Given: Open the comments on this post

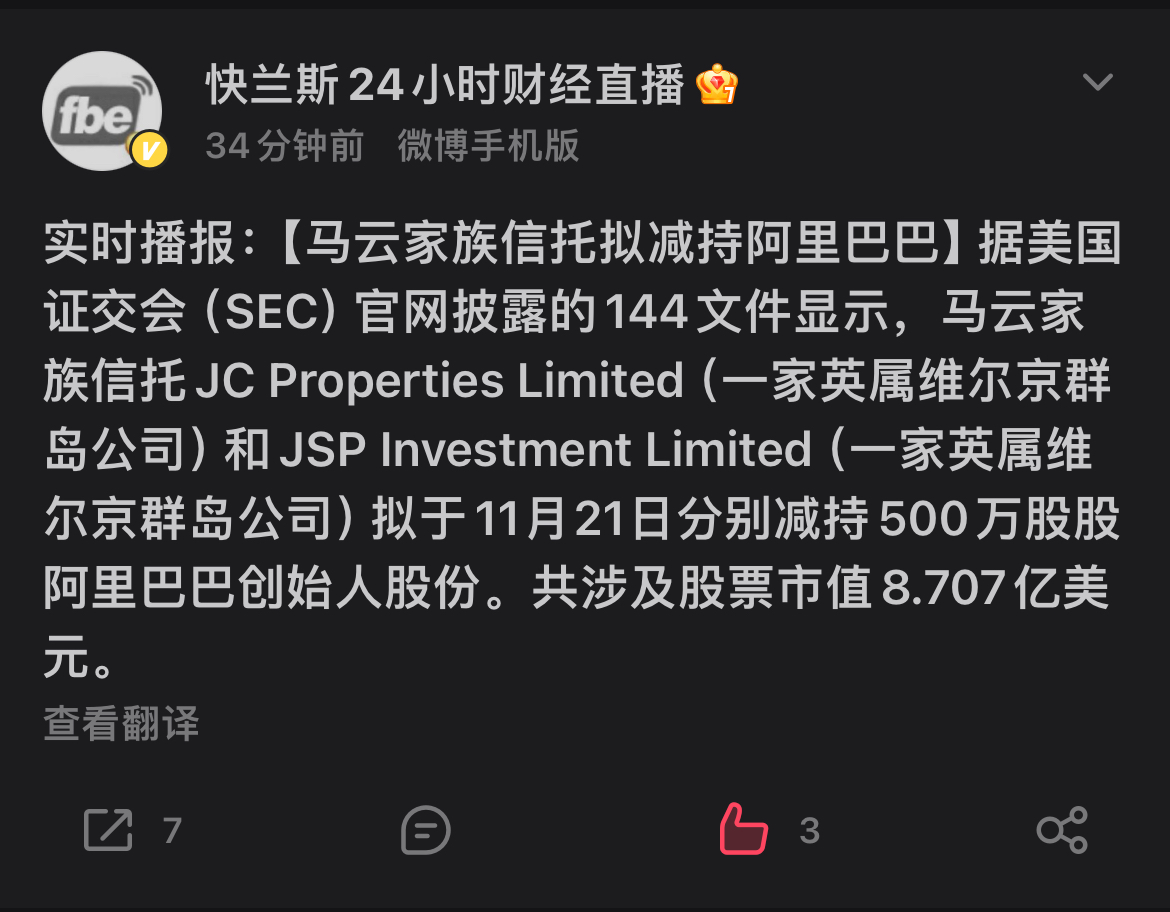Looking at the screenshot, I should [x=425, y=830].
